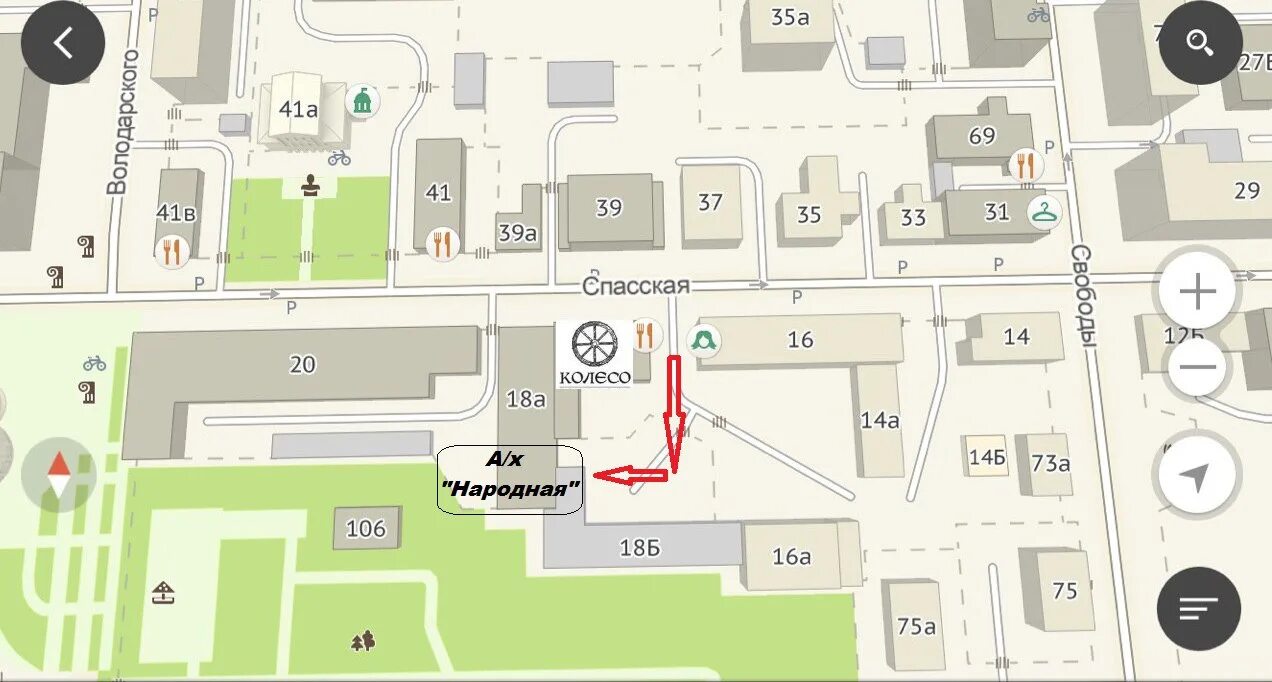This screenshot has height=682, width=1272.
Task: Tap the compass to reset map orientation
Action: point(59,474)
